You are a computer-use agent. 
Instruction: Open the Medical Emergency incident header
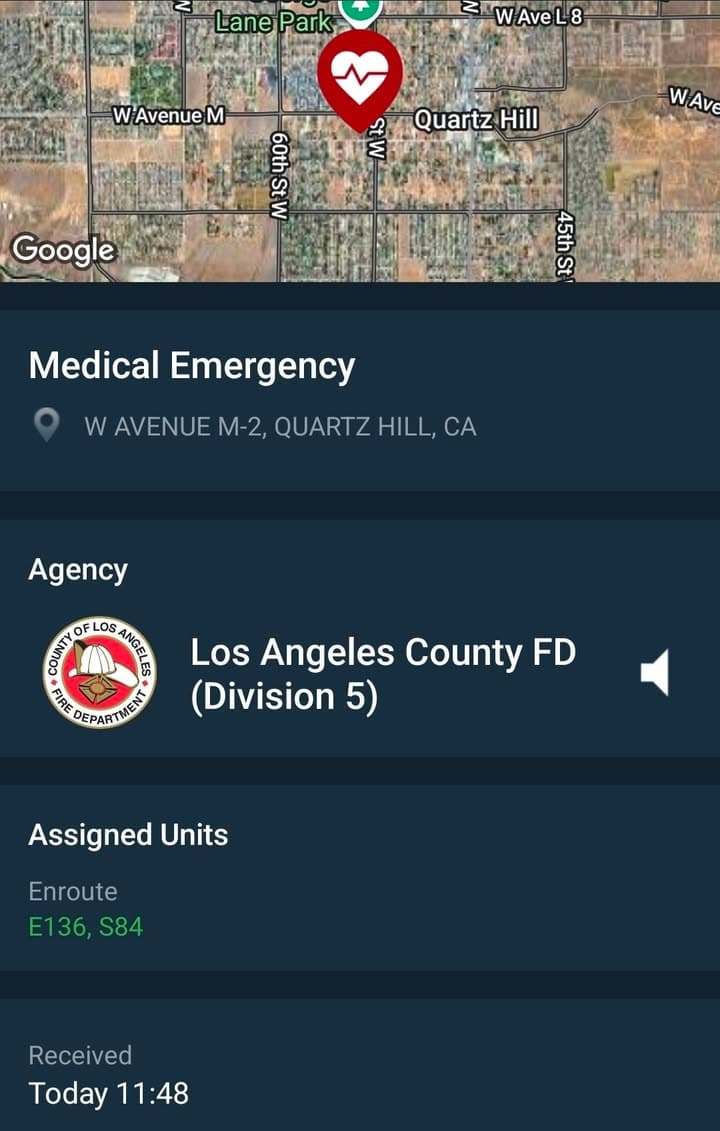[190, 366]
